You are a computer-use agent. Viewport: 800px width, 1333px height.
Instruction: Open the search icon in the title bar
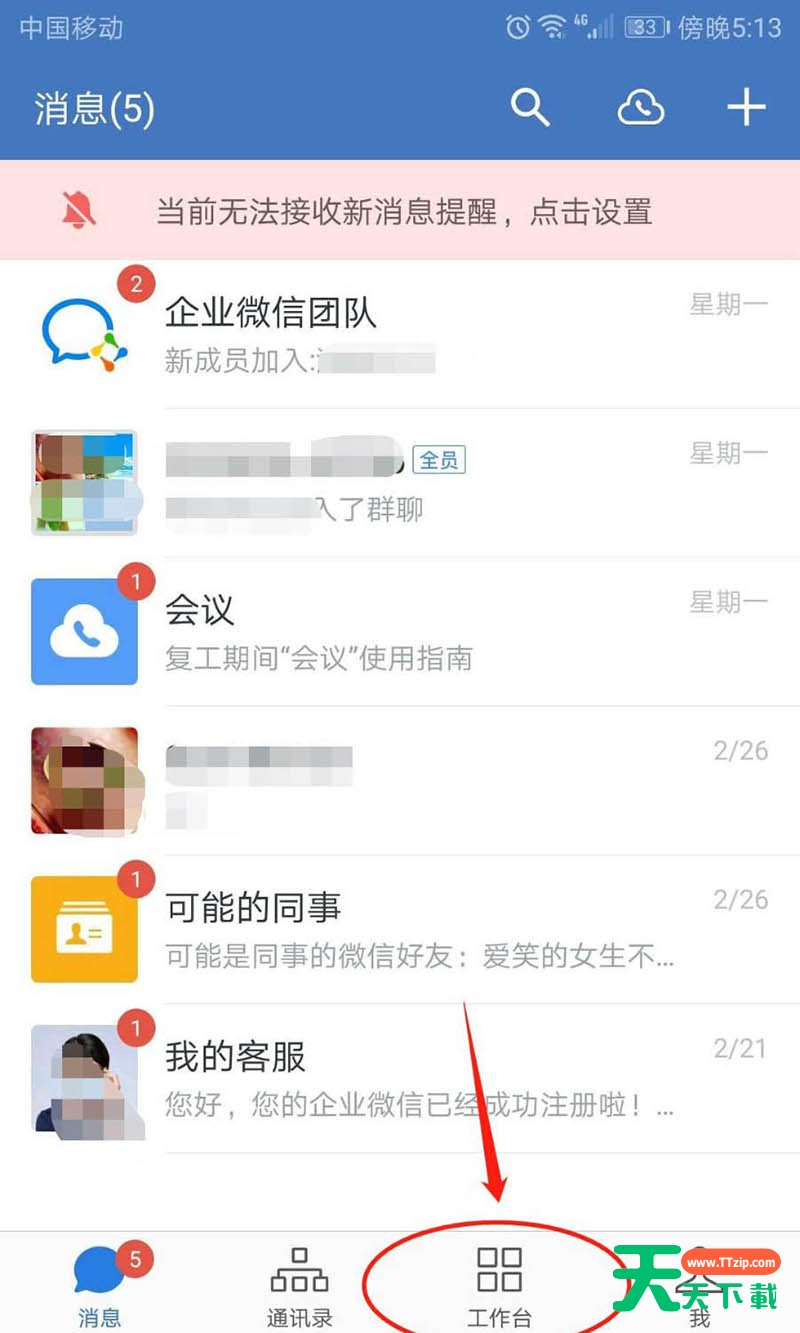530,107
